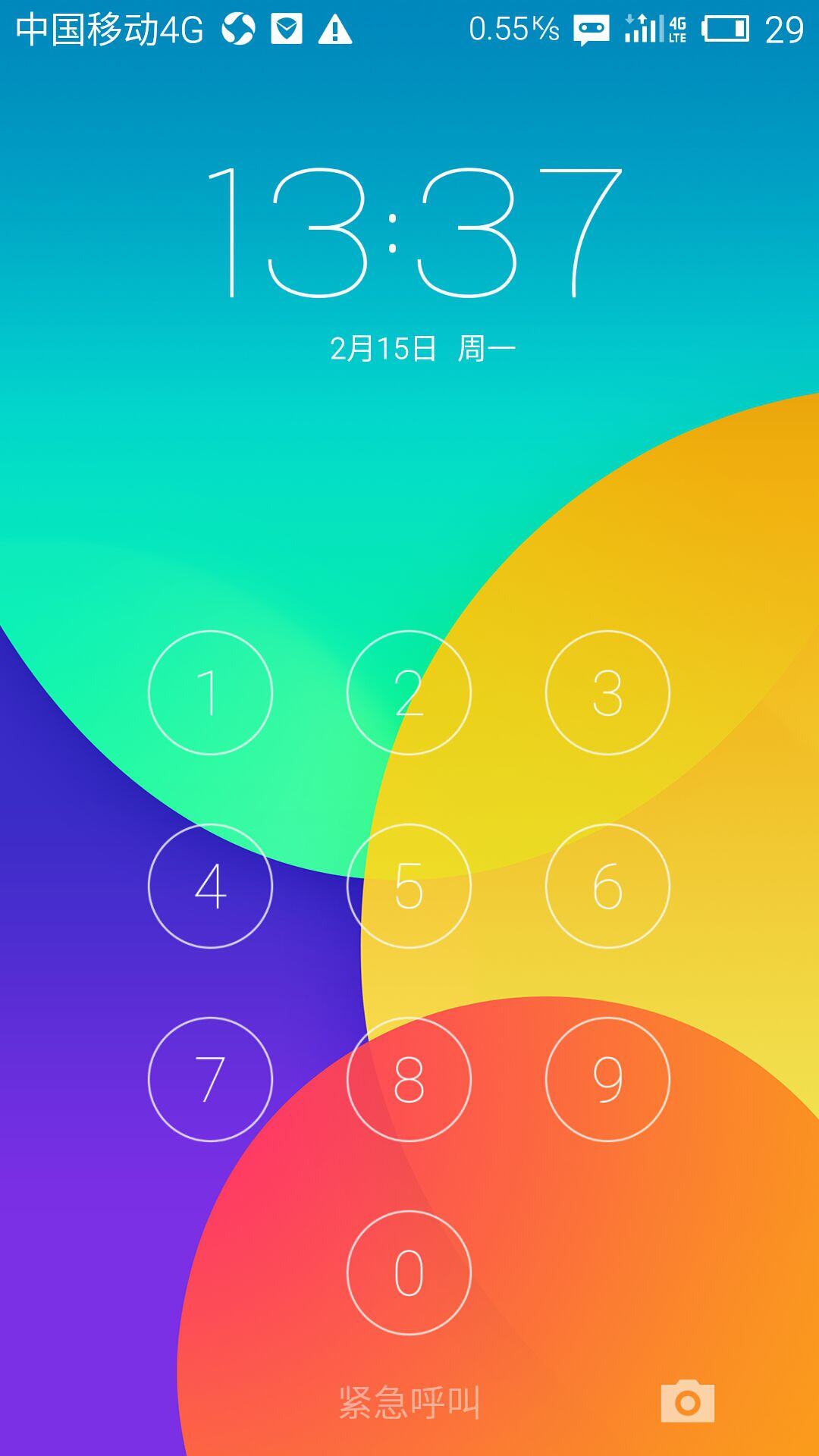Enter digit 6 on the keypad
819x1456 pixels.
click(607, 886)
